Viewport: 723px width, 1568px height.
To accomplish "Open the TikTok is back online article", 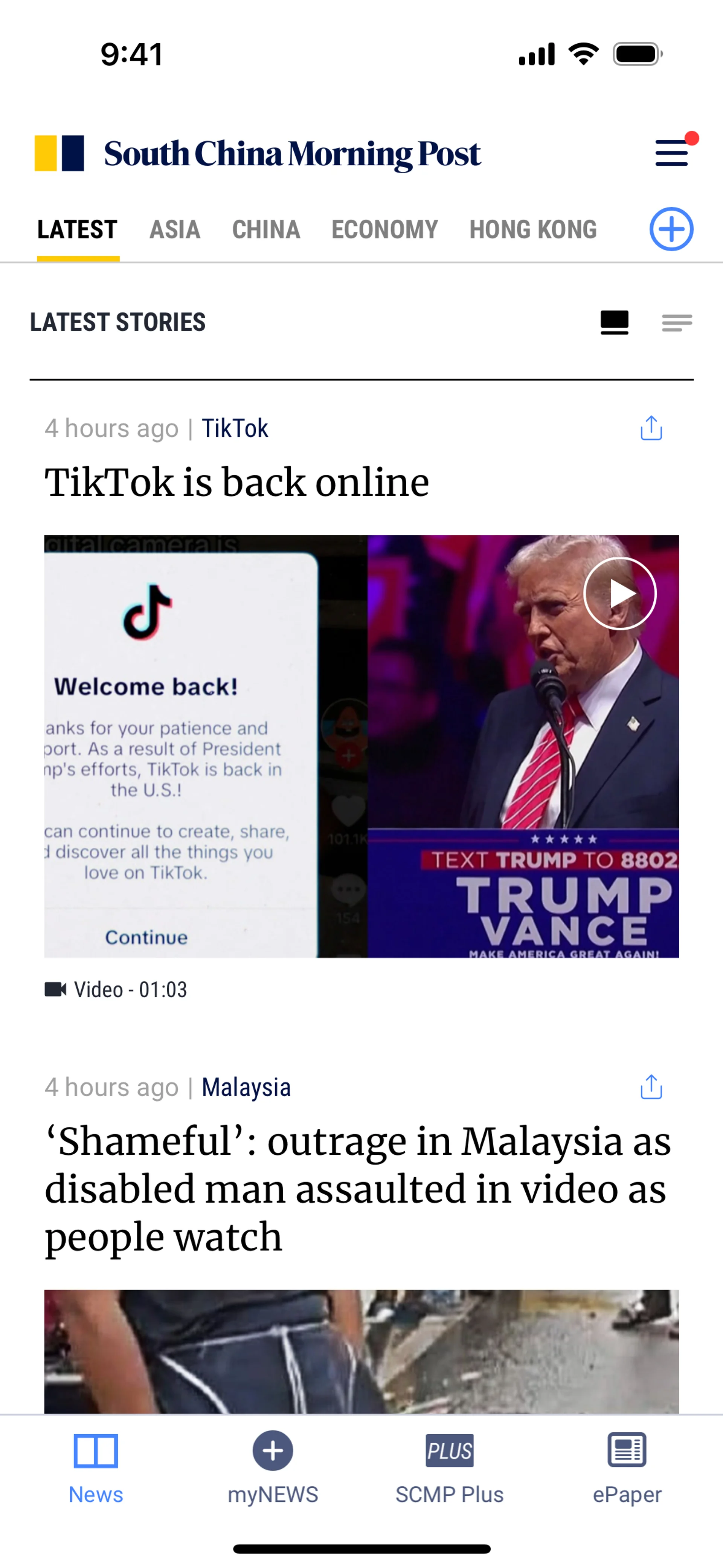I will tap(237, 483).
